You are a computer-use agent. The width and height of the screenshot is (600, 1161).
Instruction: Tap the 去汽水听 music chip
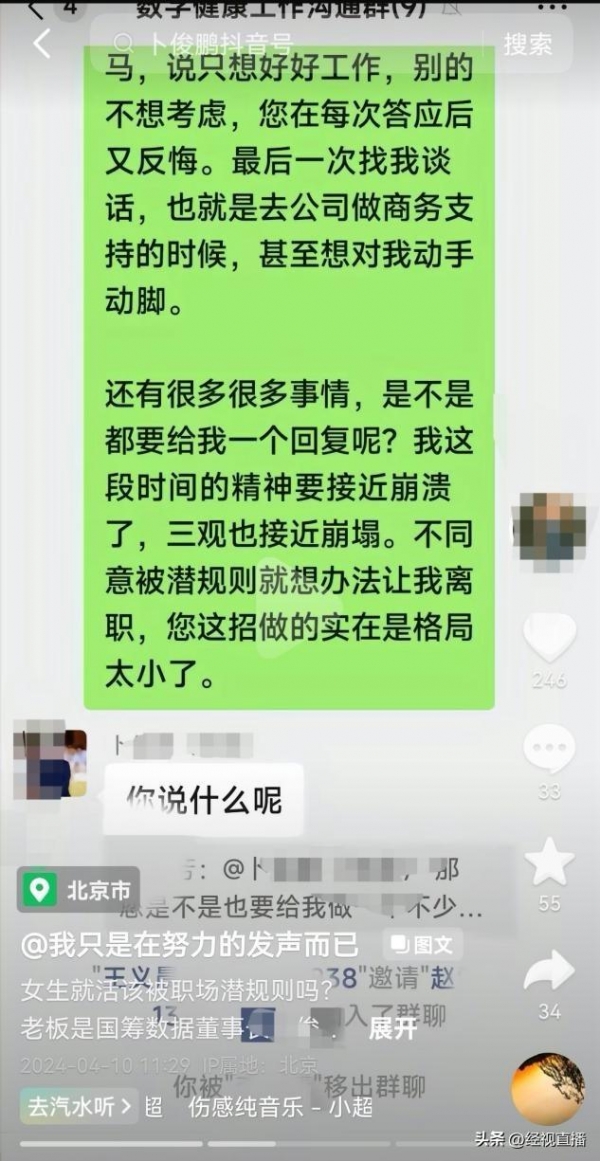79,1106
